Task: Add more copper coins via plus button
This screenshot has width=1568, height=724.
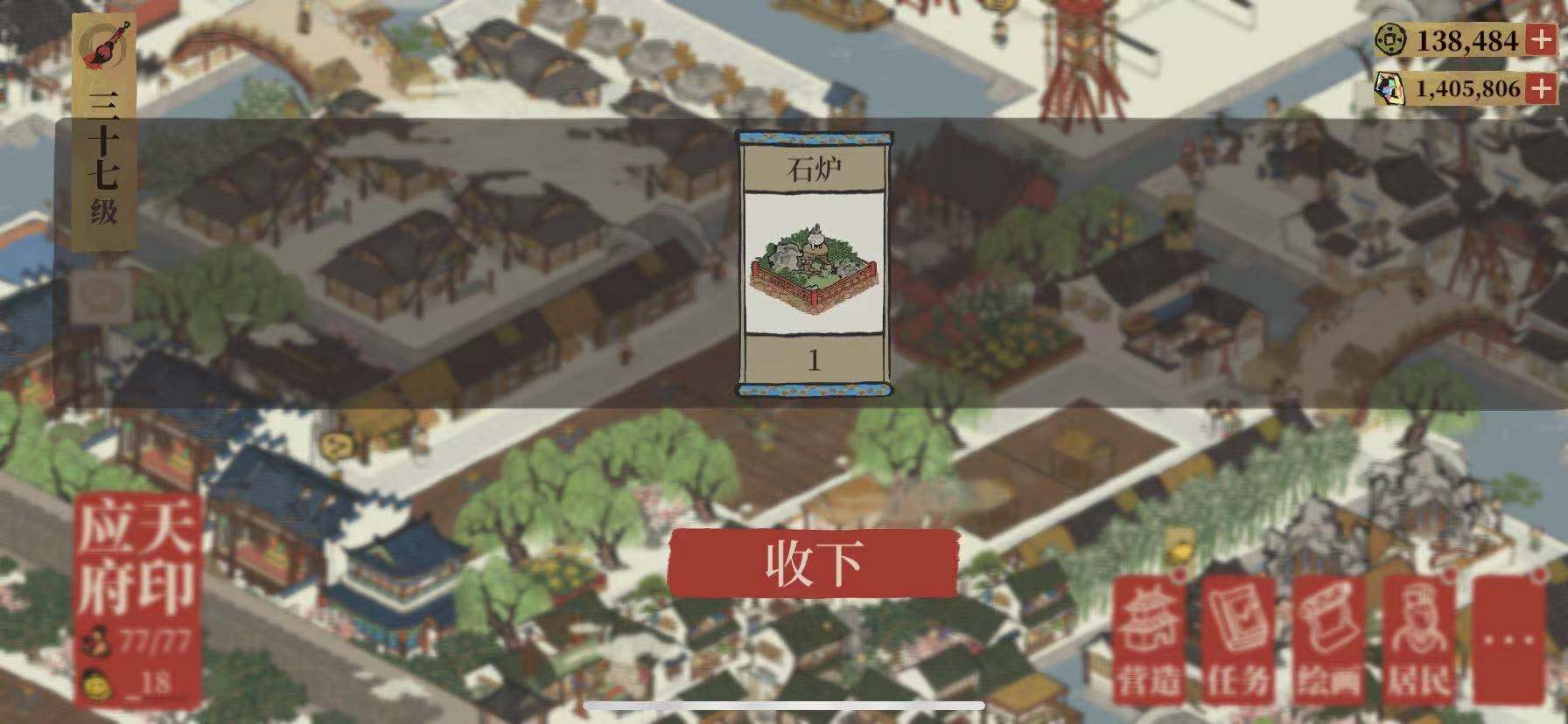Action: tap(1539, 40)
